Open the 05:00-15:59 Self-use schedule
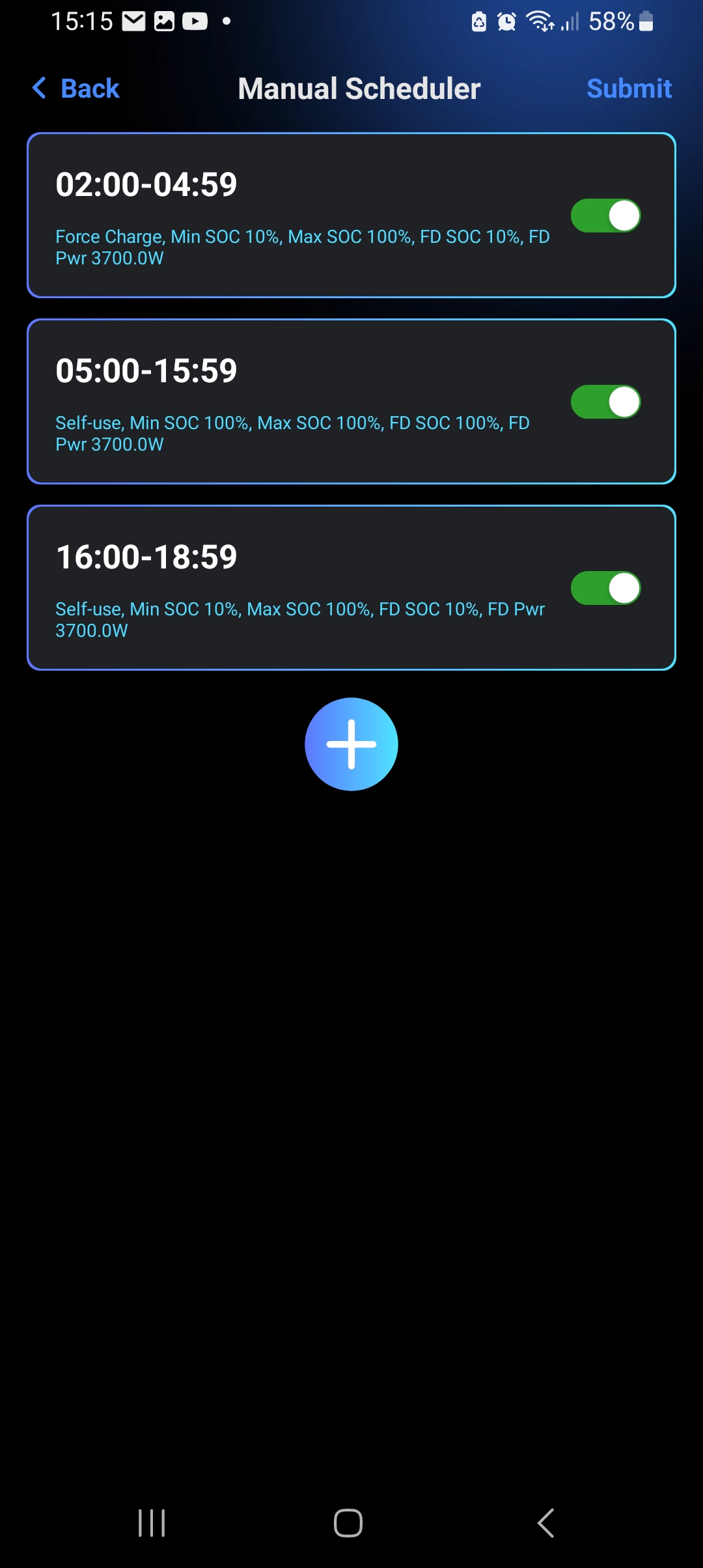 (x=293, y=401)
